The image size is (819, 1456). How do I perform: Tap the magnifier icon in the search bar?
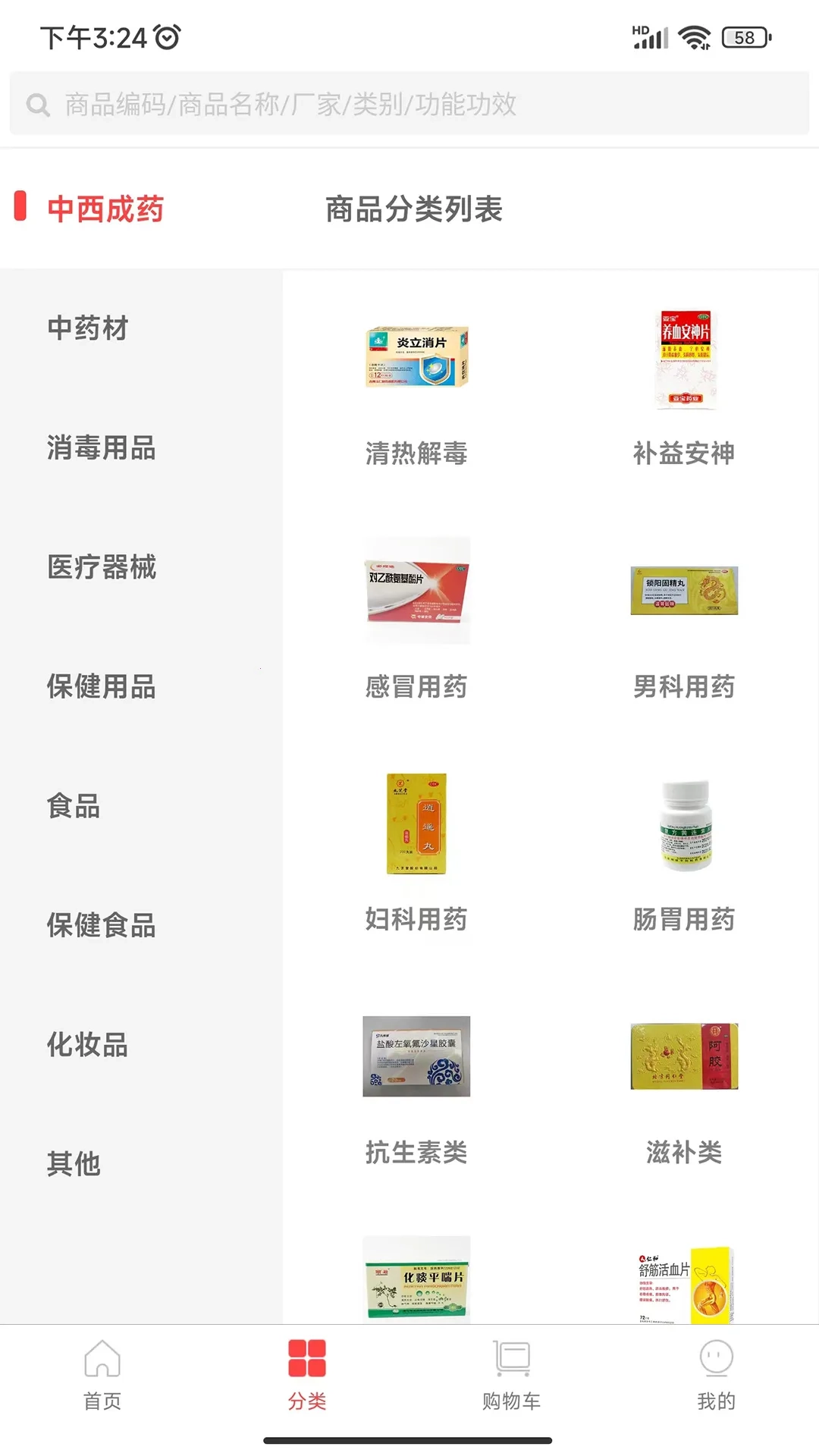click(x=38, y=104)
